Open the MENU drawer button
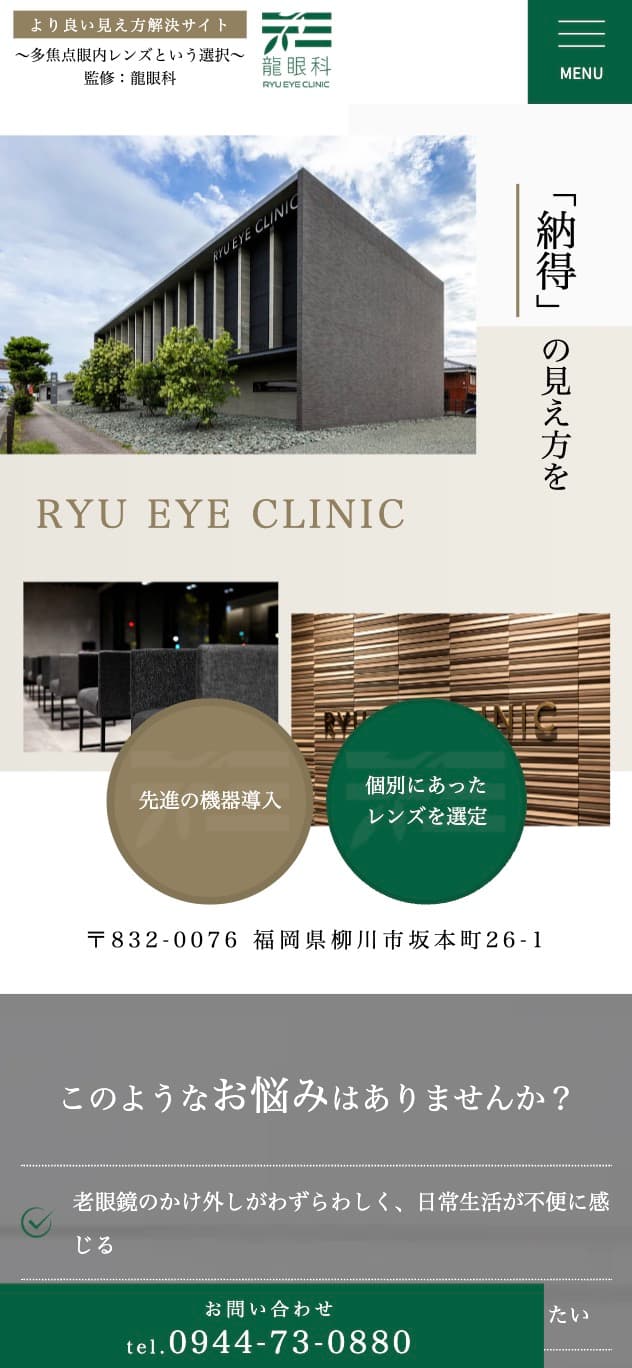 point(580,51)
